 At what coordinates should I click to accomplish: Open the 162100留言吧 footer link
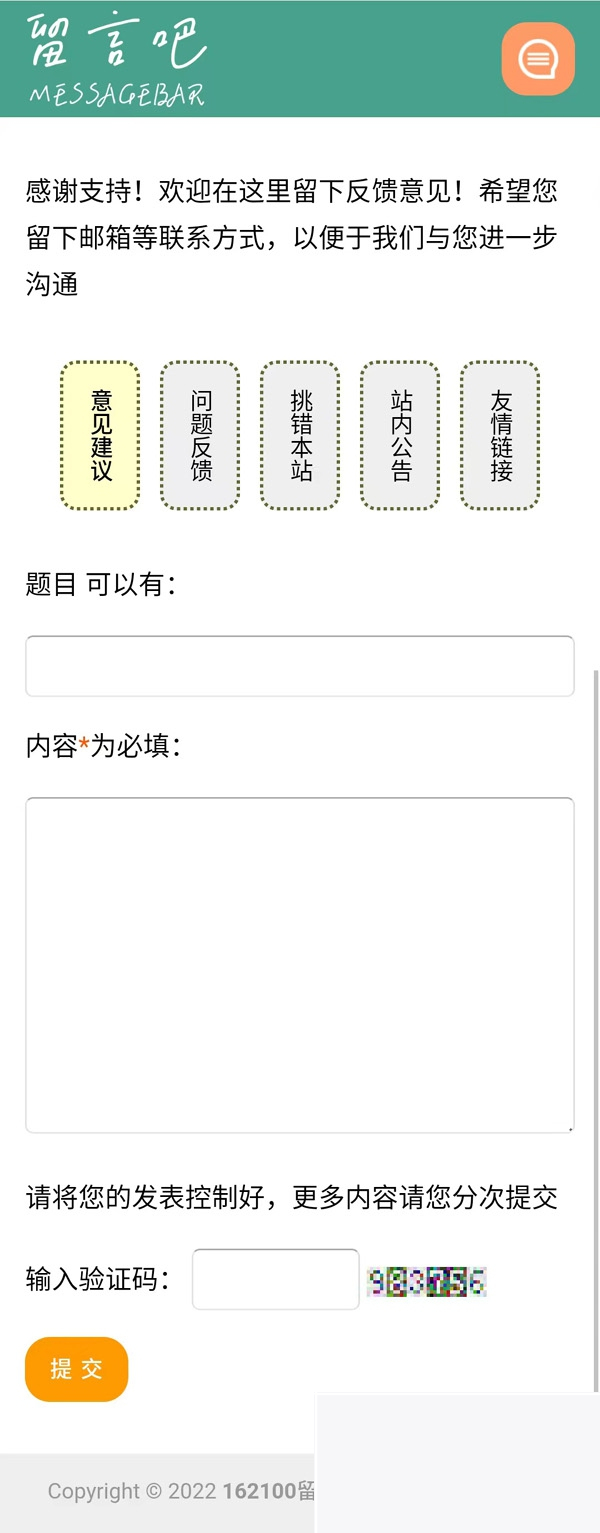pyautogui.click(x=268, y=1491)
